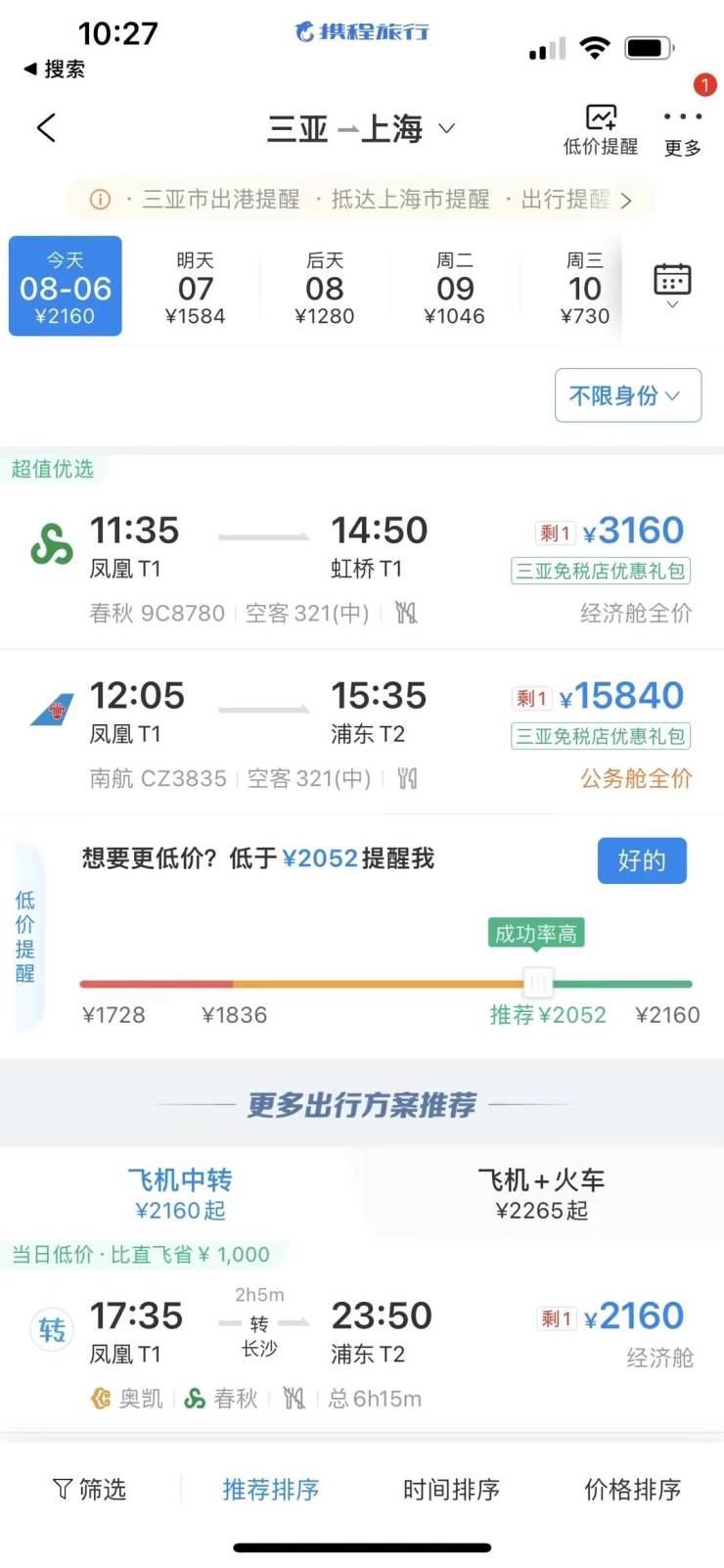
Task: Return to 搜索 via the status bar link
Action: tap(55, 69)
